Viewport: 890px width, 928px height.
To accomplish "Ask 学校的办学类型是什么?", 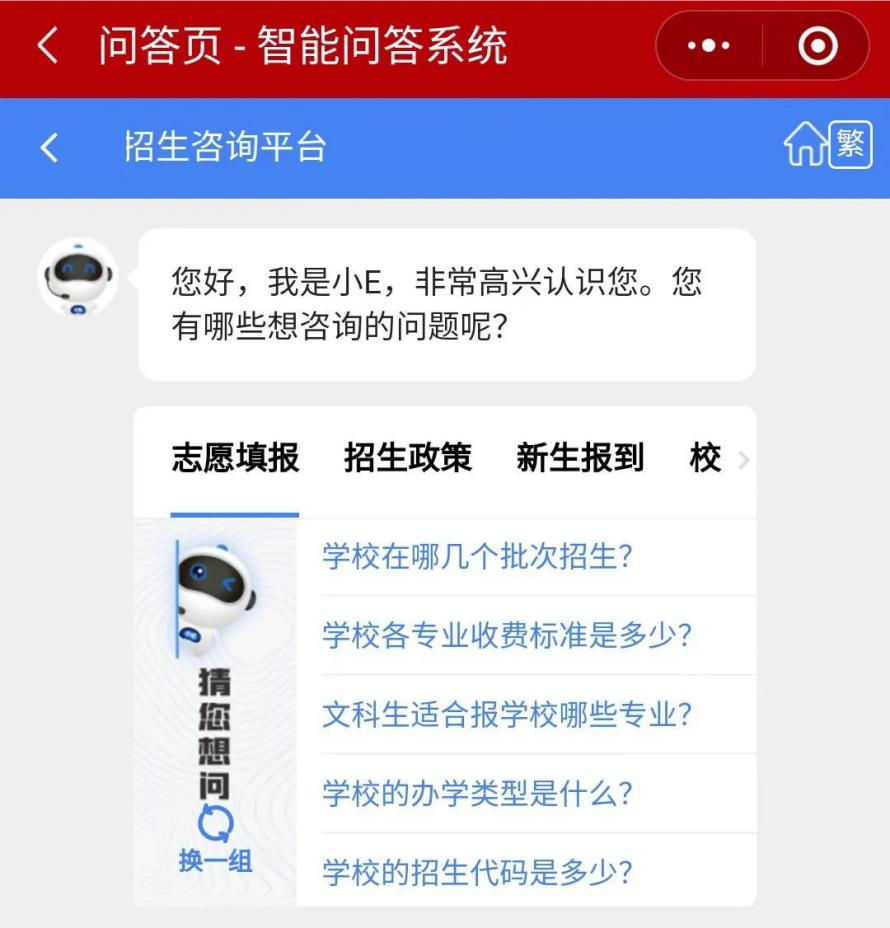I will pos(477,794).
